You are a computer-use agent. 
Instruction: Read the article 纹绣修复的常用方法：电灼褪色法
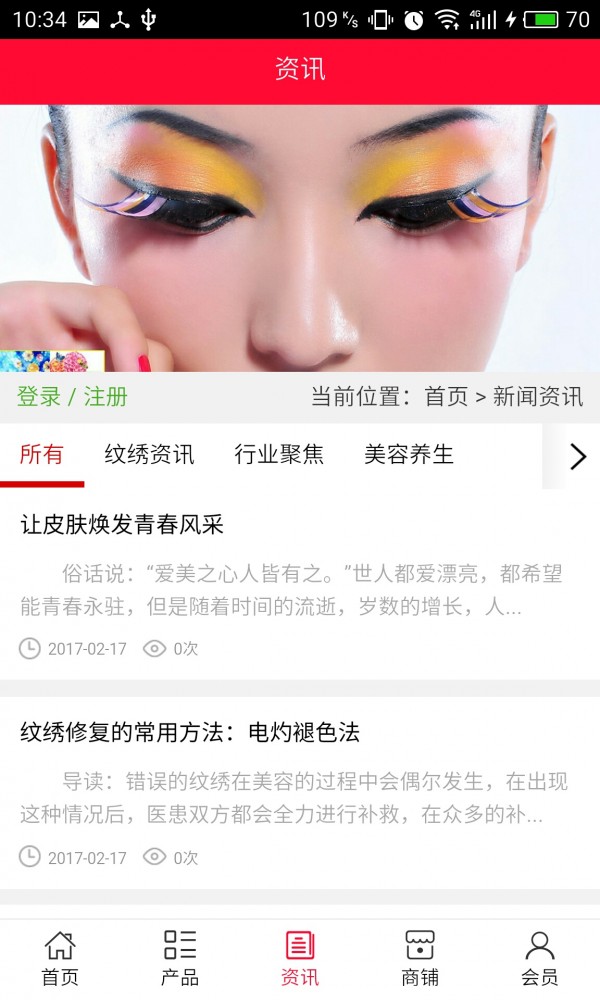tap(190, 733)
